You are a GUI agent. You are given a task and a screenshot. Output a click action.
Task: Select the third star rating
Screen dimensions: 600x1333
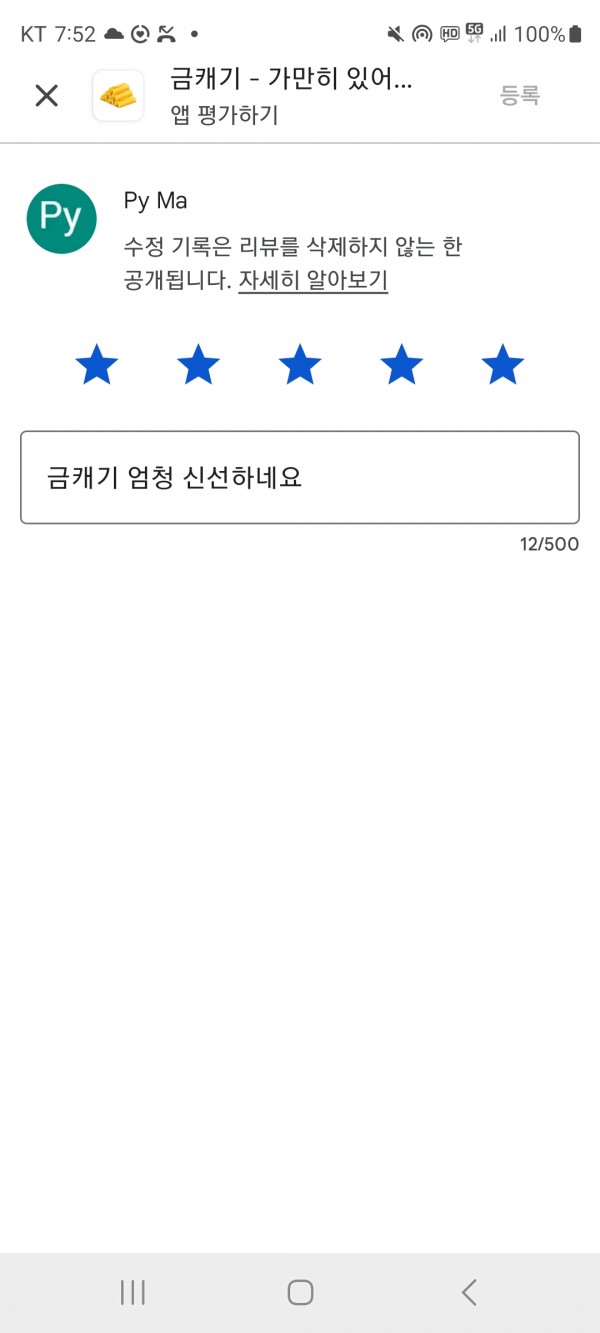point(300,365)
